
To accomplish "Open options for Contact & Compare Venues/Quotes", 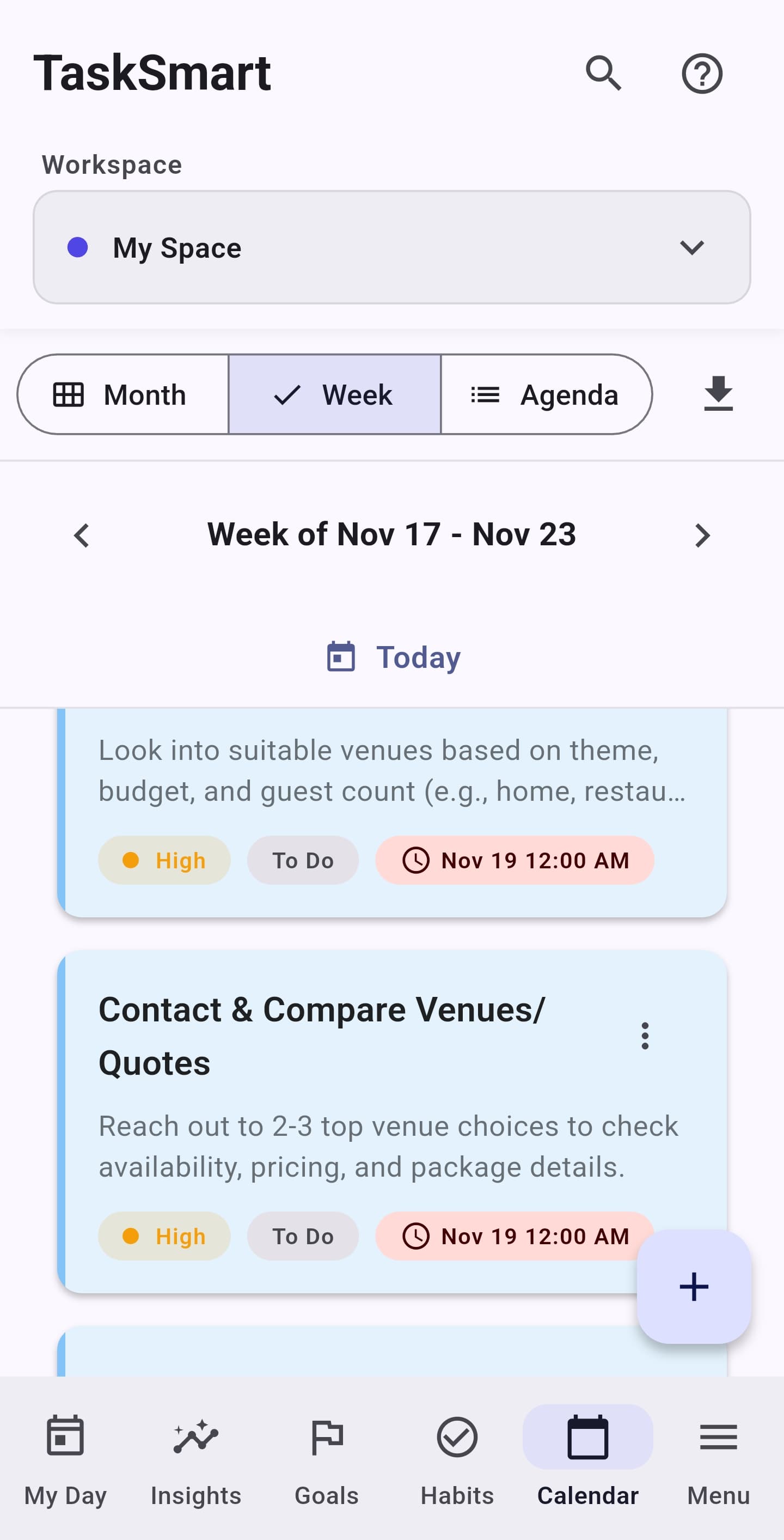I will (x=644, y=1036).
